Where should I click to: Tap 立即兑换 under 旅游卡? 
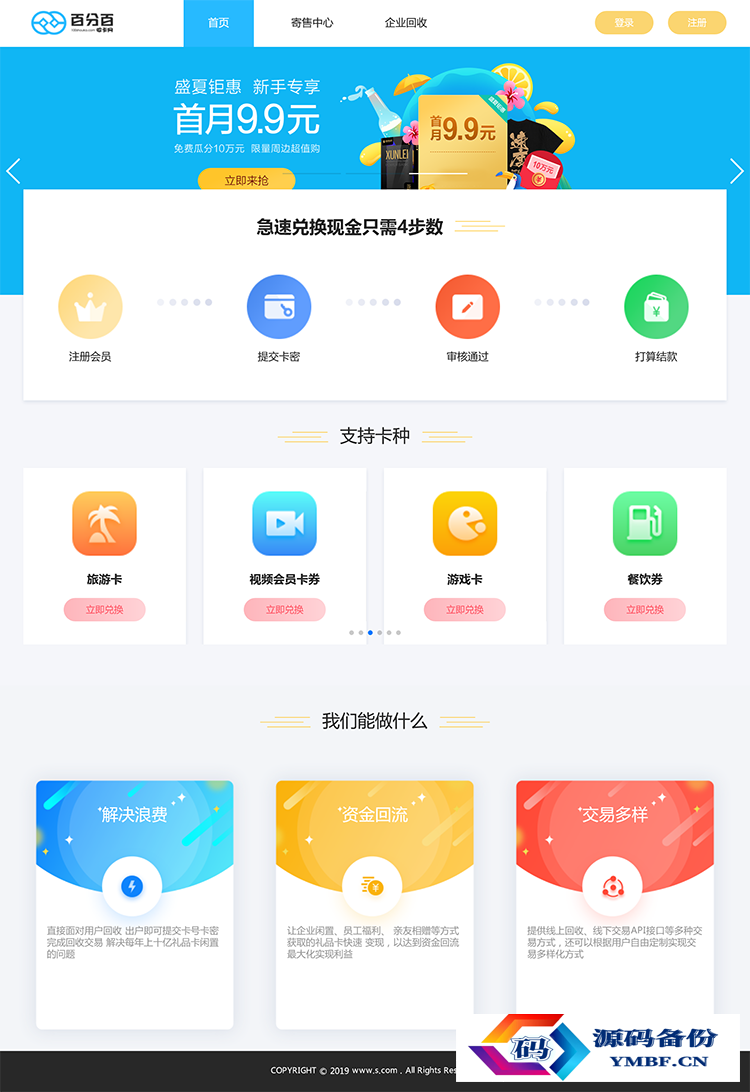(x=105, y=610)
